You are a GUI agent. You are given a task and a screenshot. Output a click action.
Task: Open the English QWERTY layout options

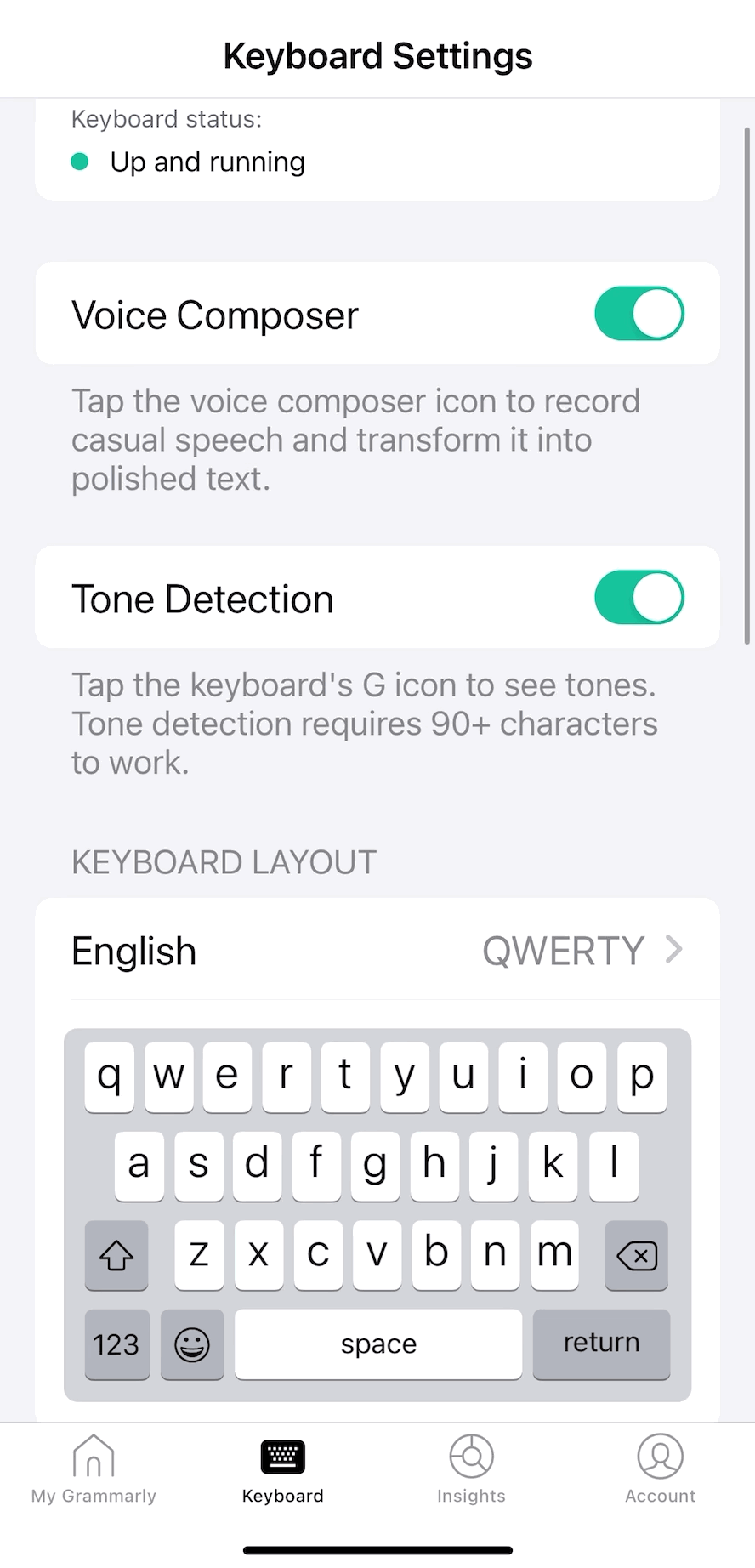[x=377, y=951]
